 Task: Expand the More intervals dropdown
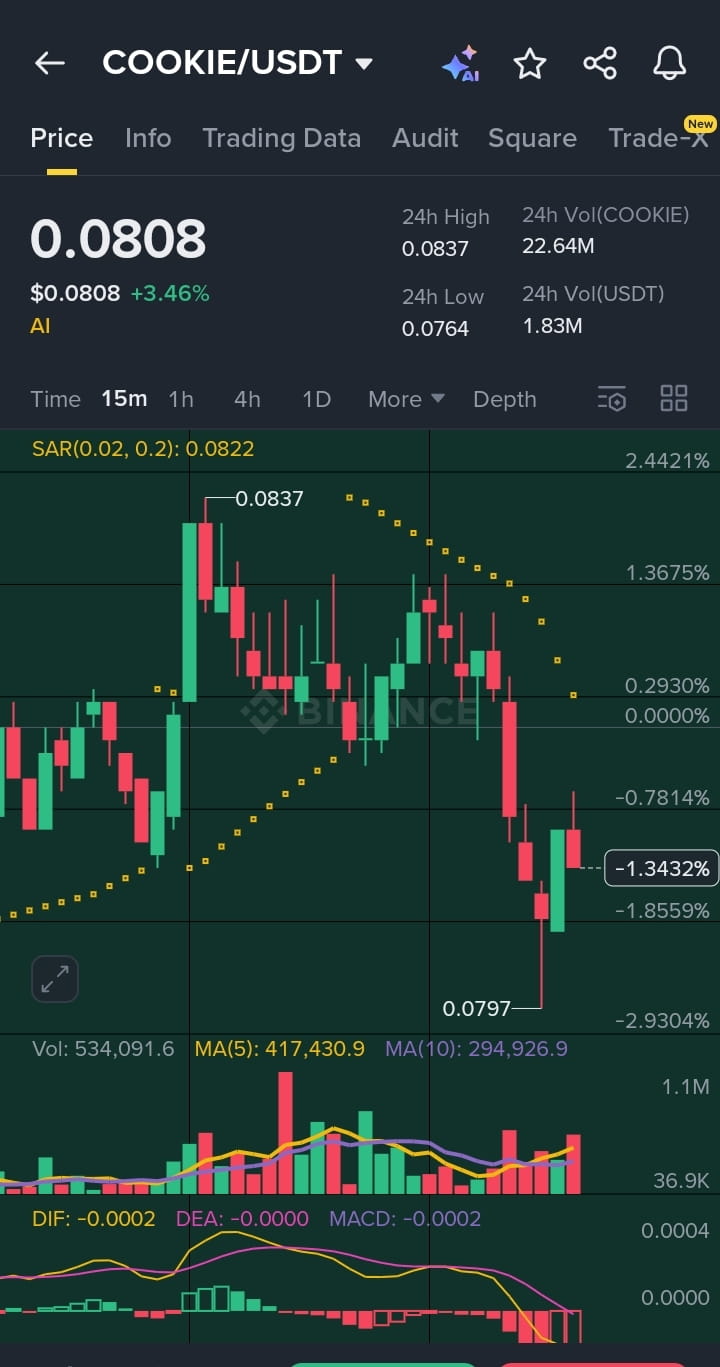click(x=406, y=399)
